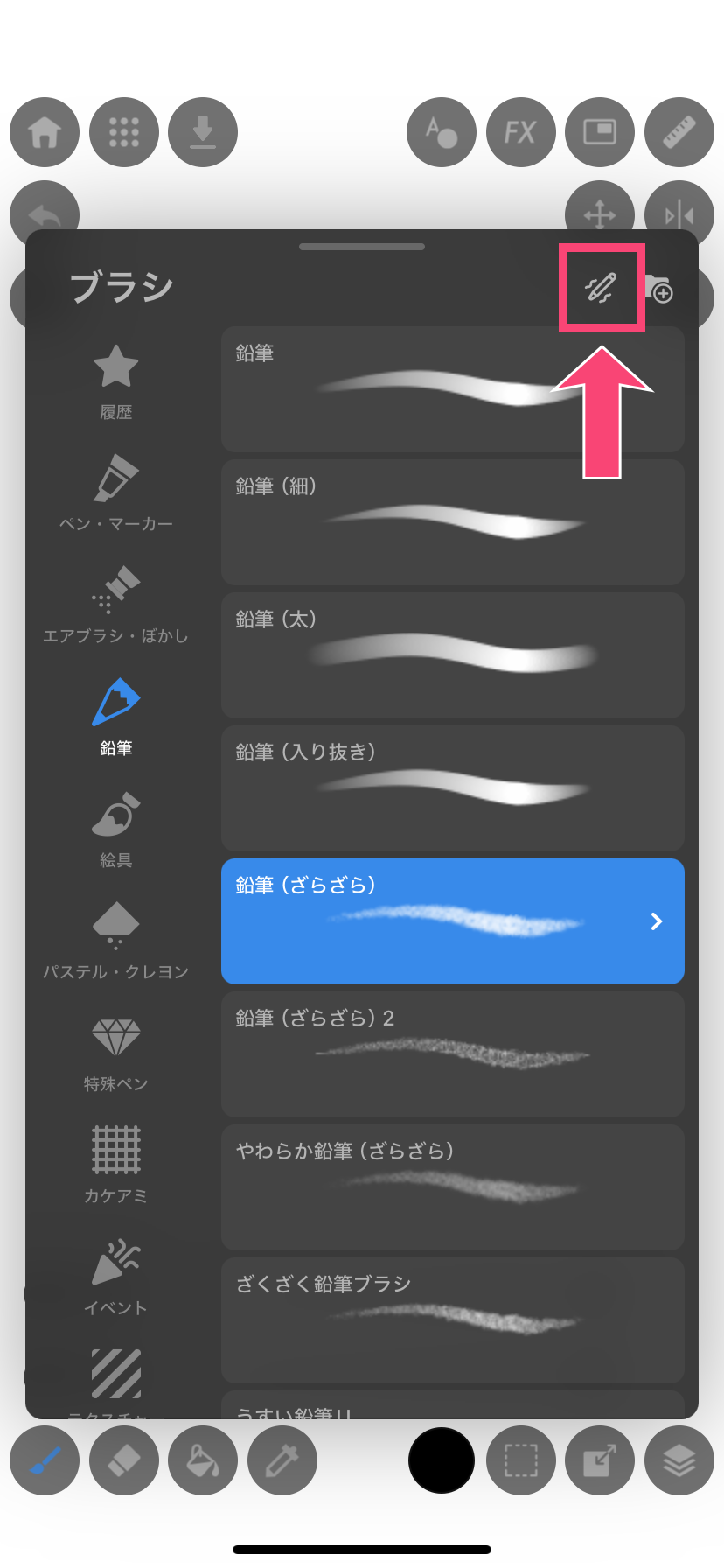The image size is (724, 1568).
Task: Tap the brush edit icon in the header
Action: (602, 288)
